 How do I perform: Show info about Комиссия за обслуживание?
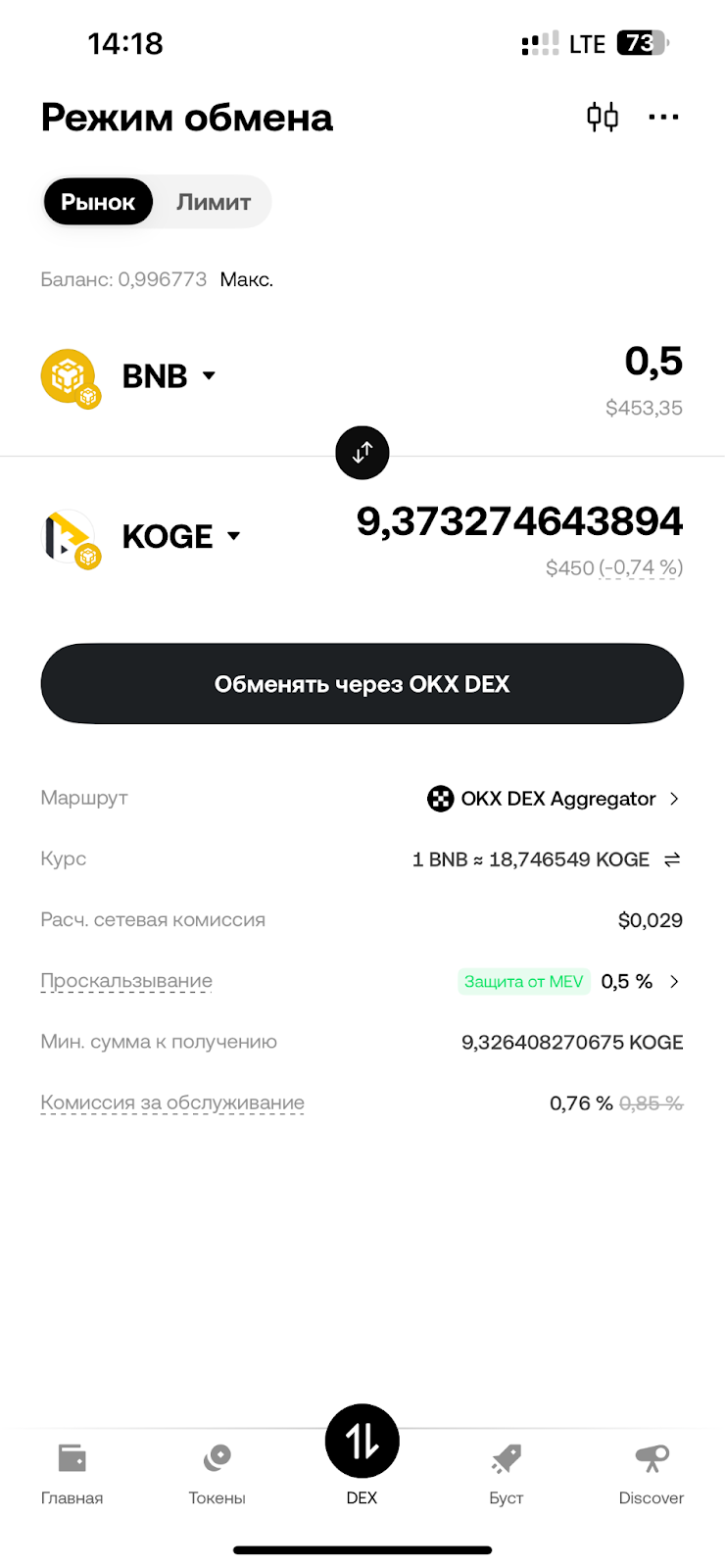[172, 1103]
